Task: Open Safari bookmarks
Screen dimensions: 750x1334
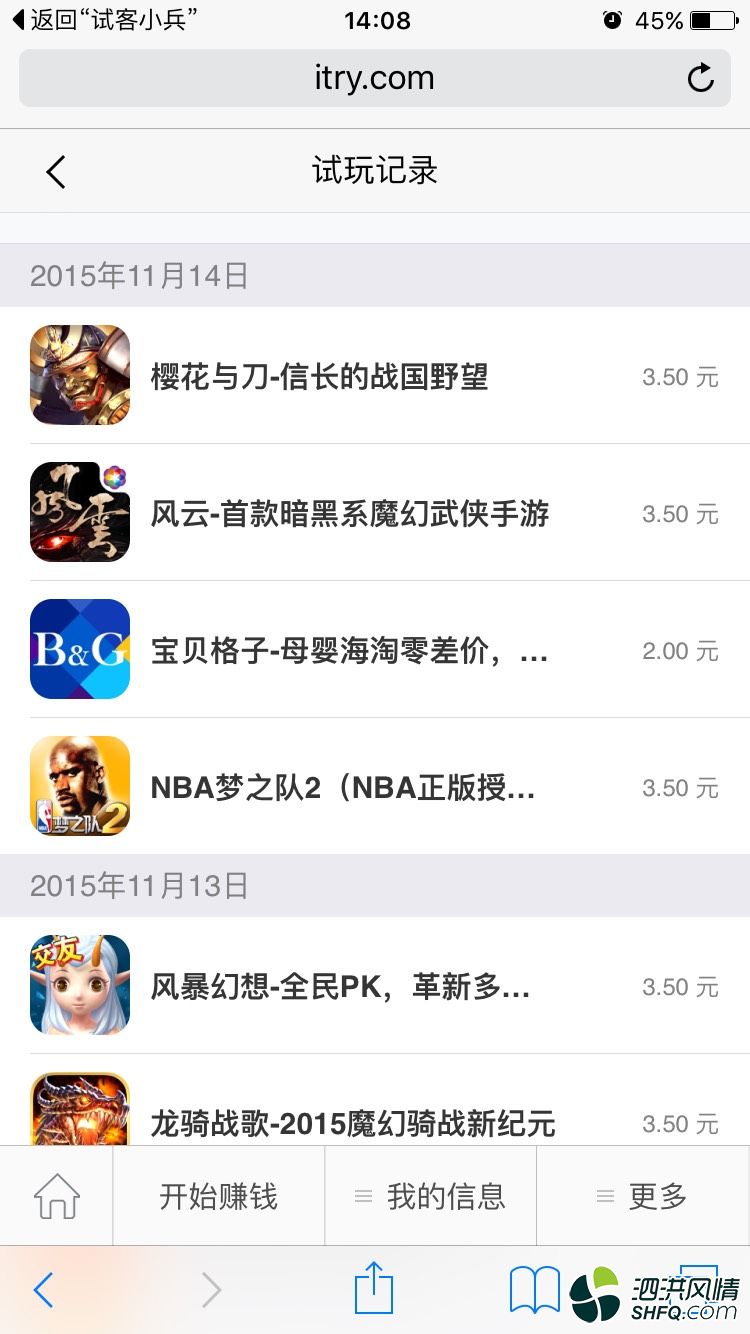Action: tap(534, 1290)
